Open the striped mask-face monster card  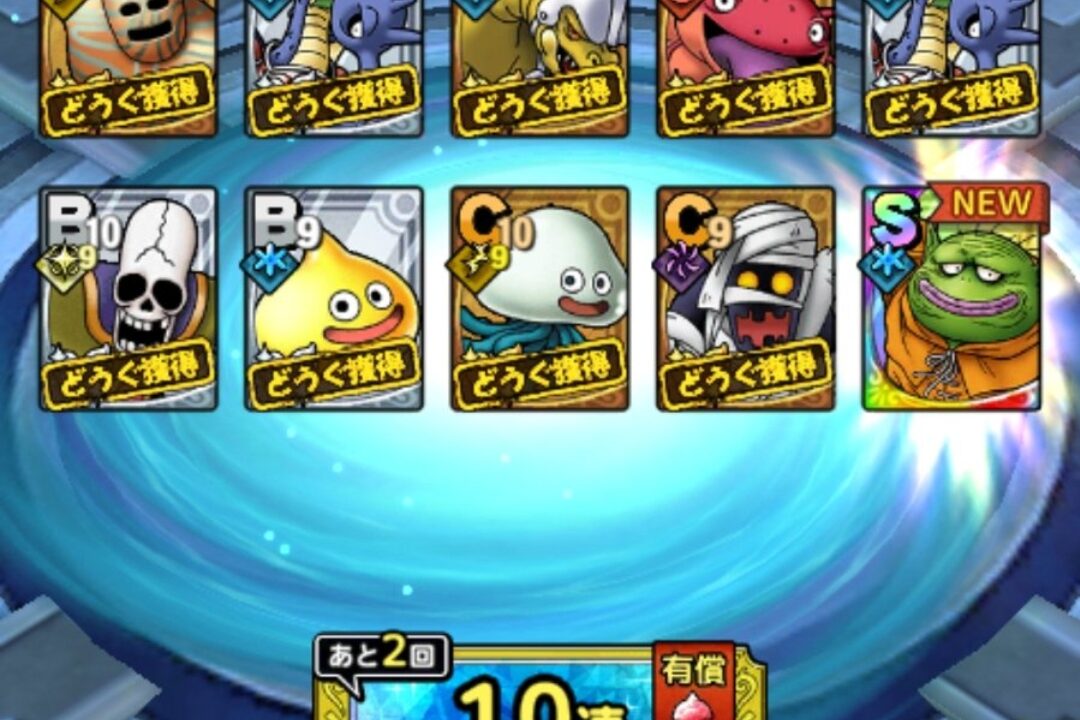click(x=128, y=65)
